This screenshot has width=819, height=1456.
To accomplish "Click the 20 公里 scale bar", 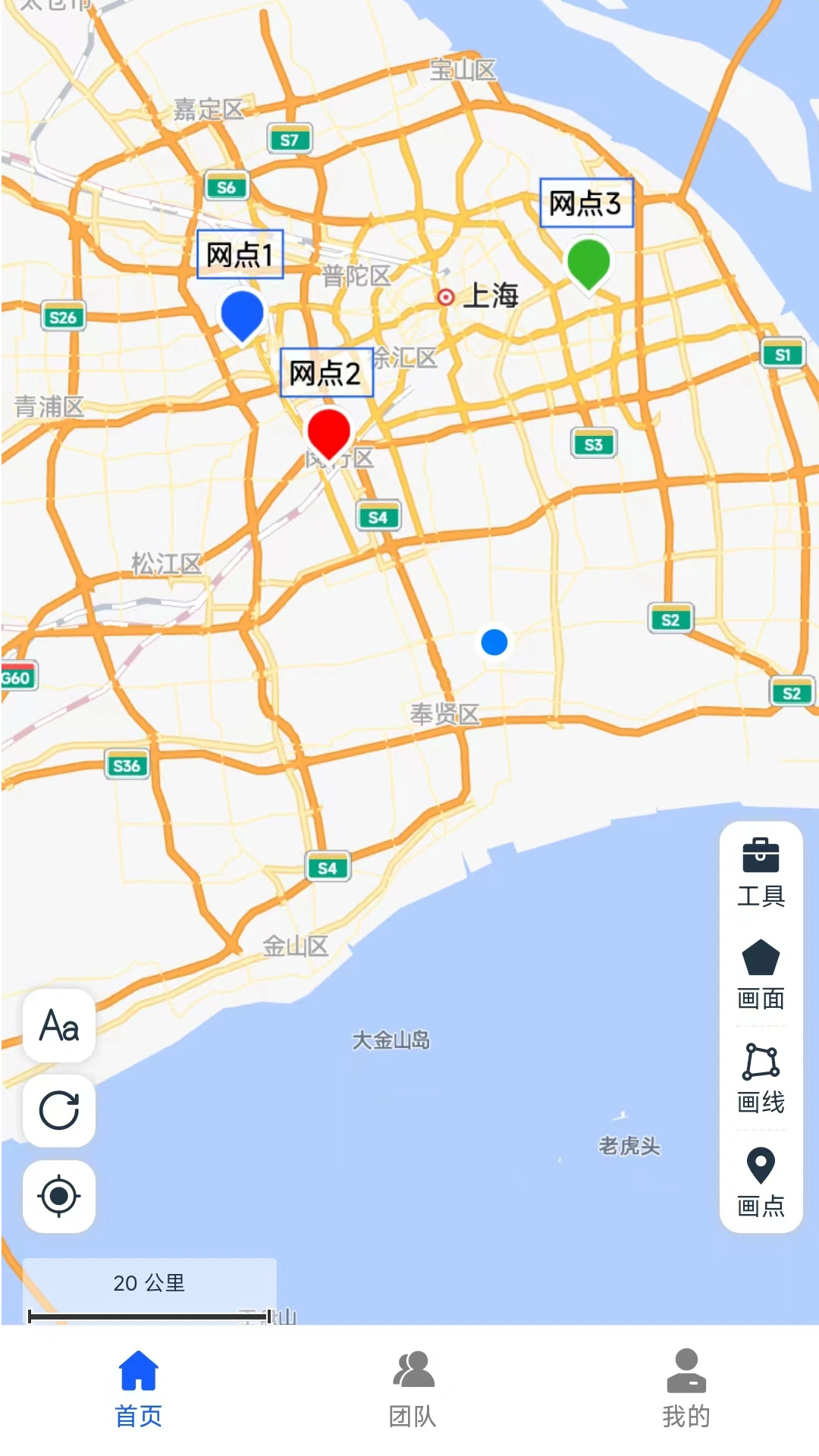I will 149,1285.
